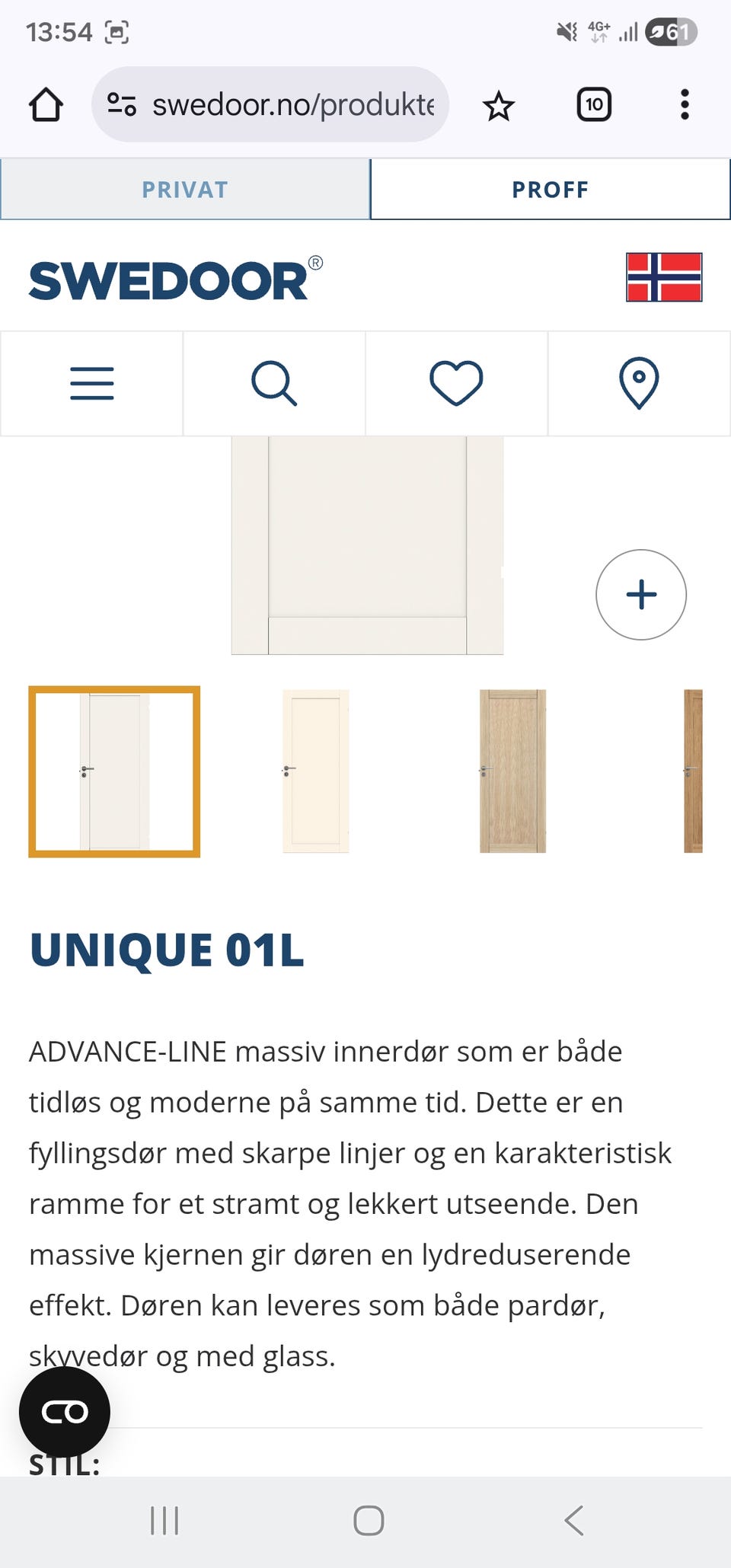The image size is (731, 1568).
Task: Zoom the door image with the plus icon
Action: (641, 594)
